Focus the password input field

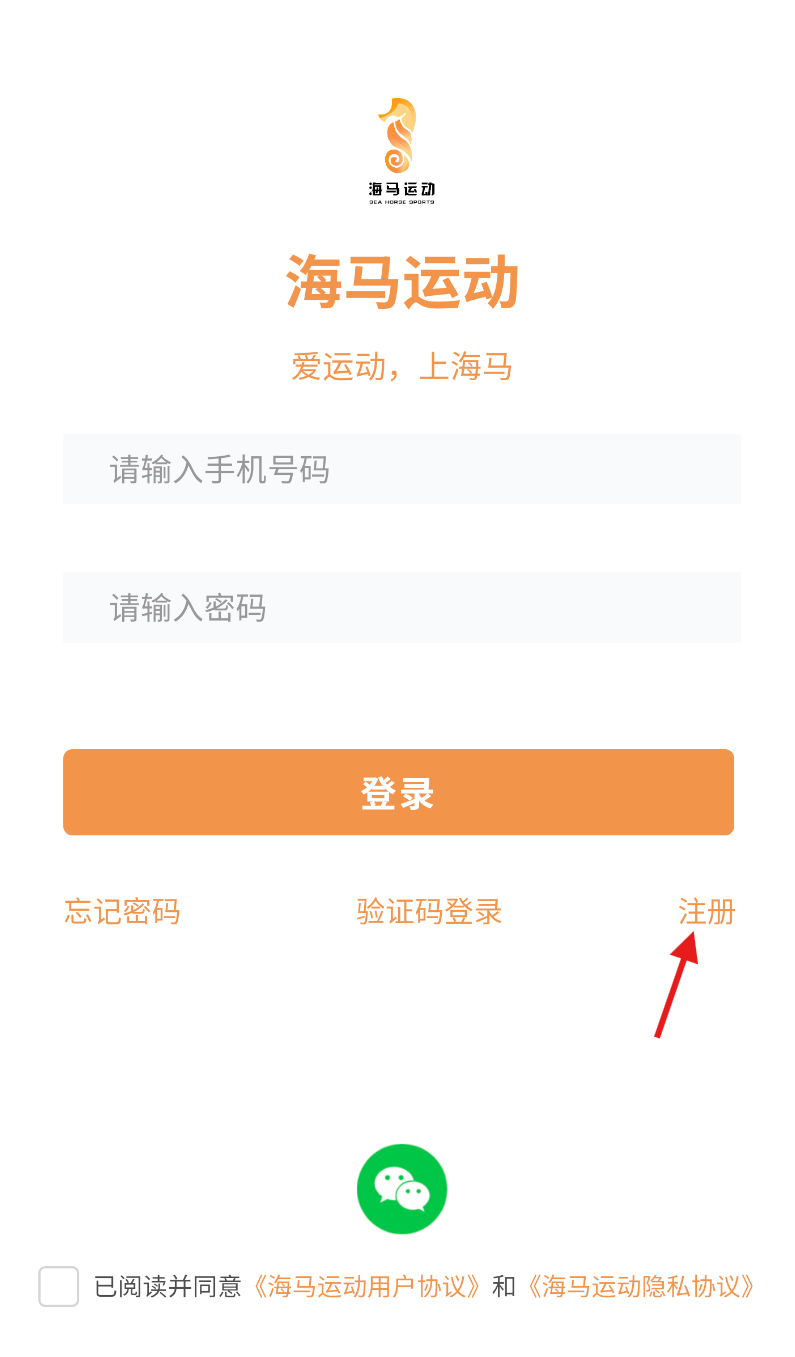click(x=400, y=607)
